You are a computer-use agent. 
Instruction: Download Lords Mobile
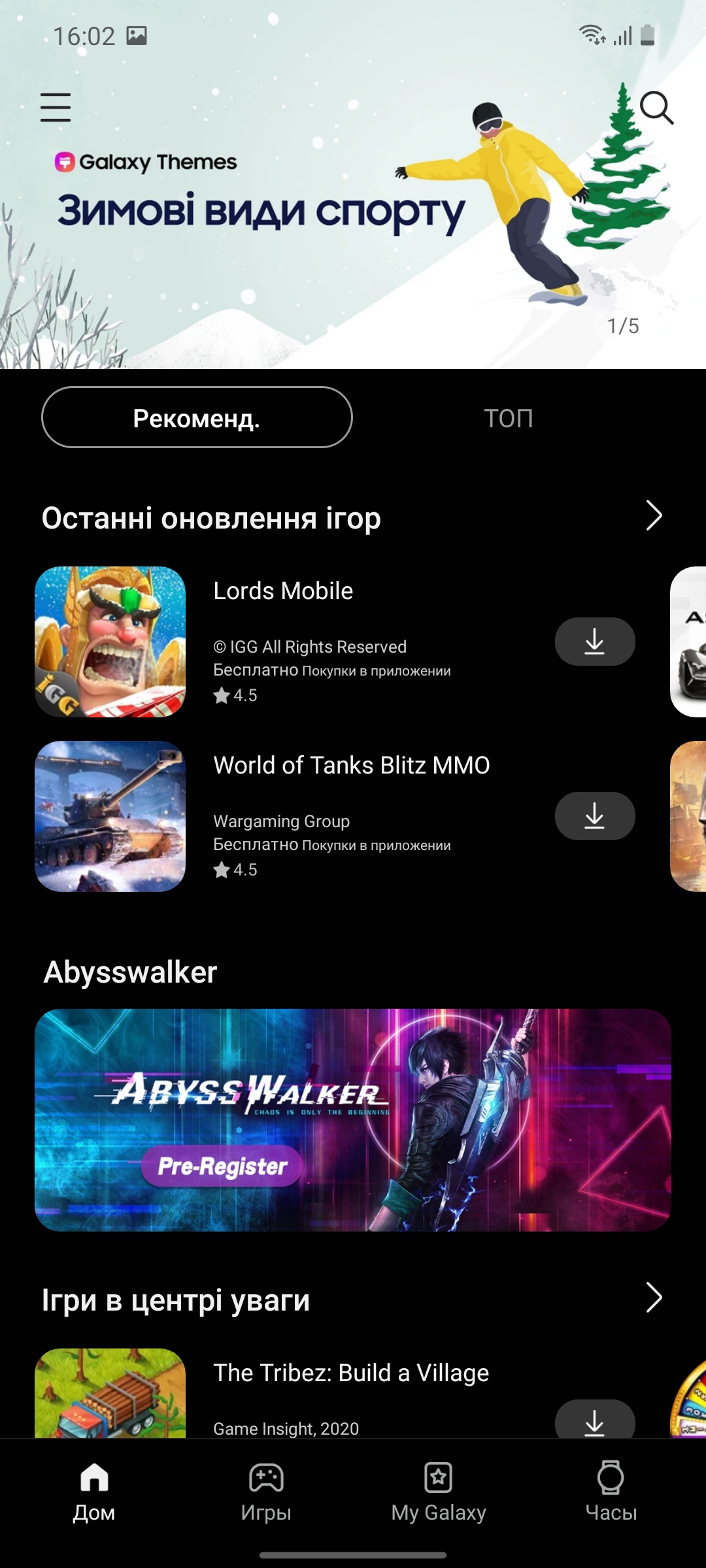click(x=594, y=642)
